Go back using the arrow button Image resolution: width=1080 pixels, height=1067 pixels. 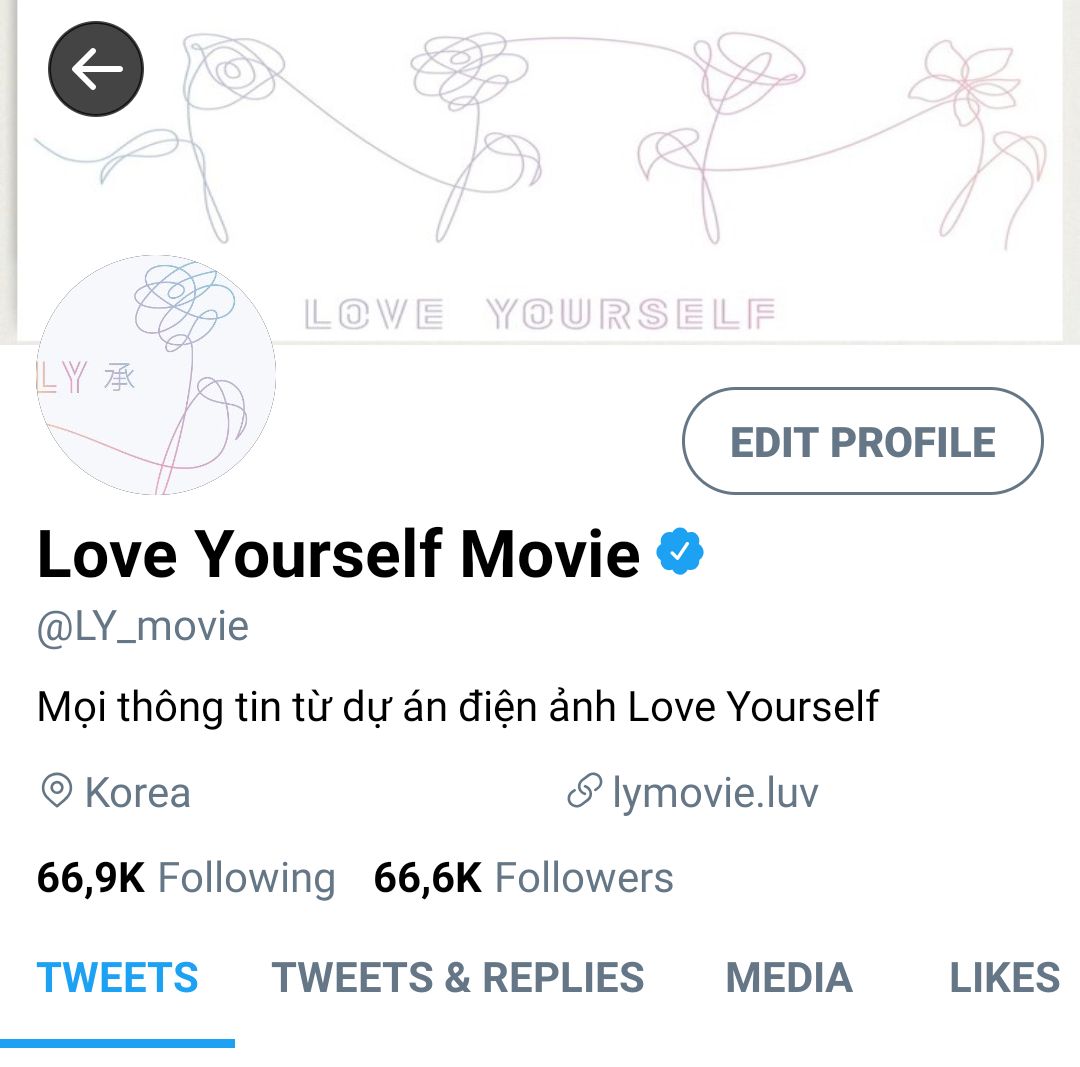click(96, 69)
